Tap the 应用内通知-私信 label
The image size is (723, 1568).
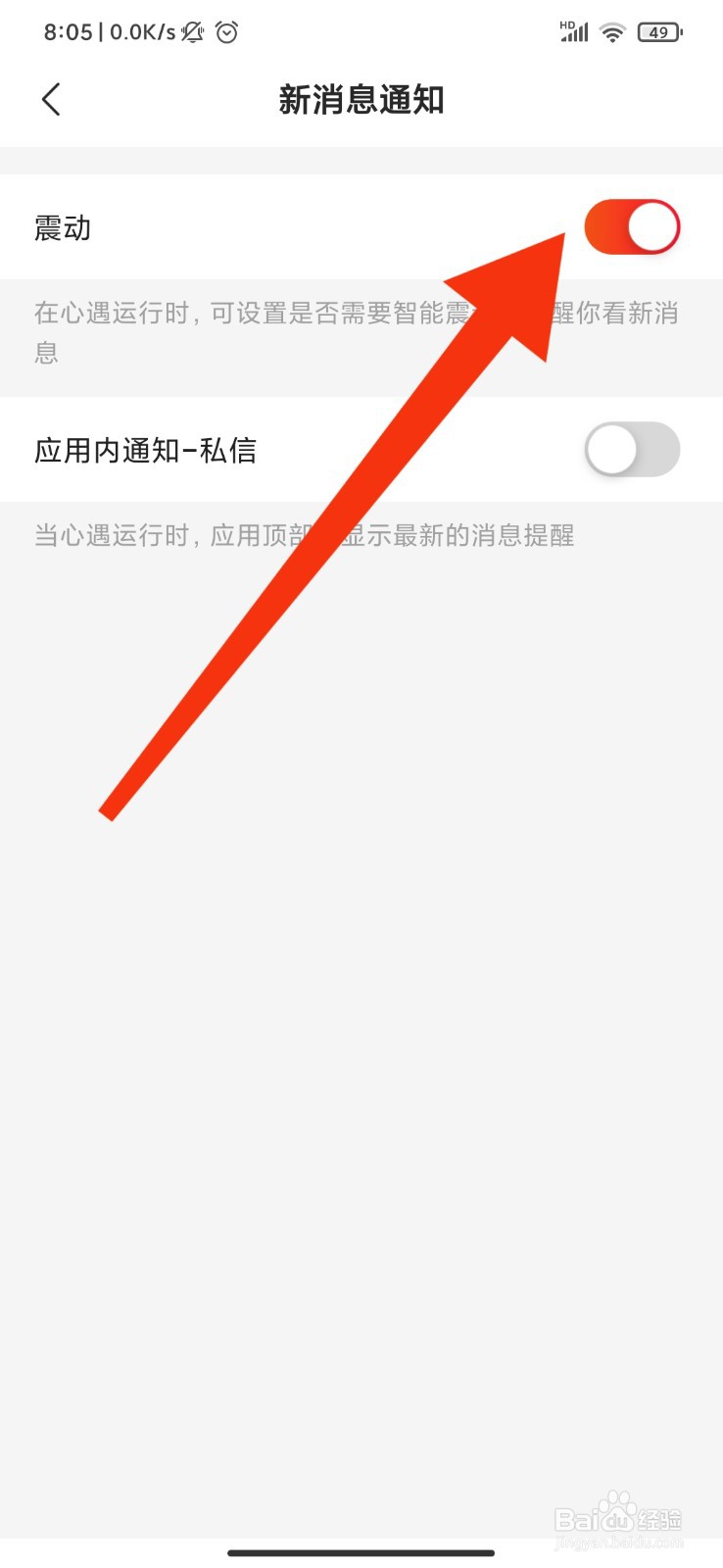[143, 450]
